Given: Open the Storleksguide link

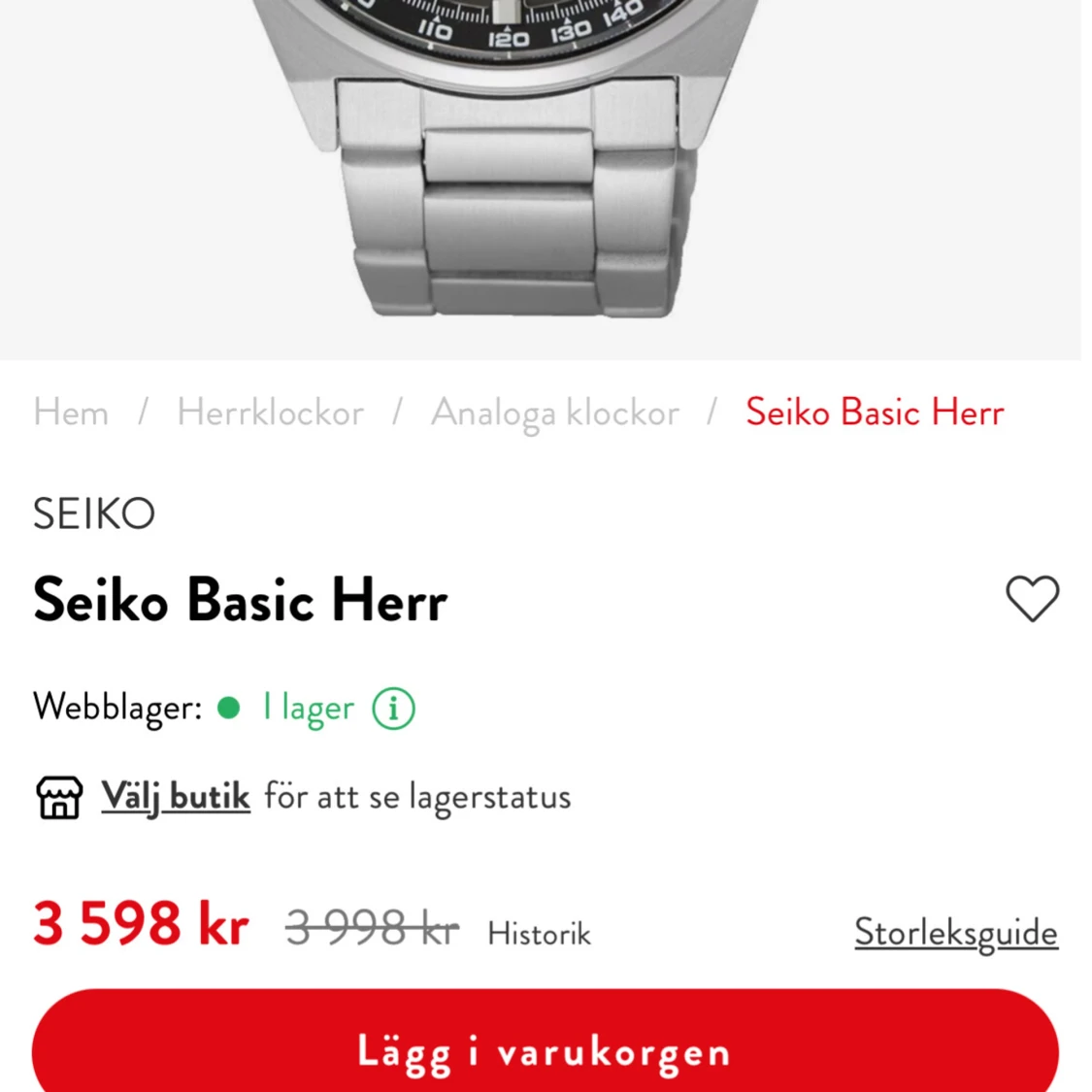Looking at the screenshot, I should (955, 933).
